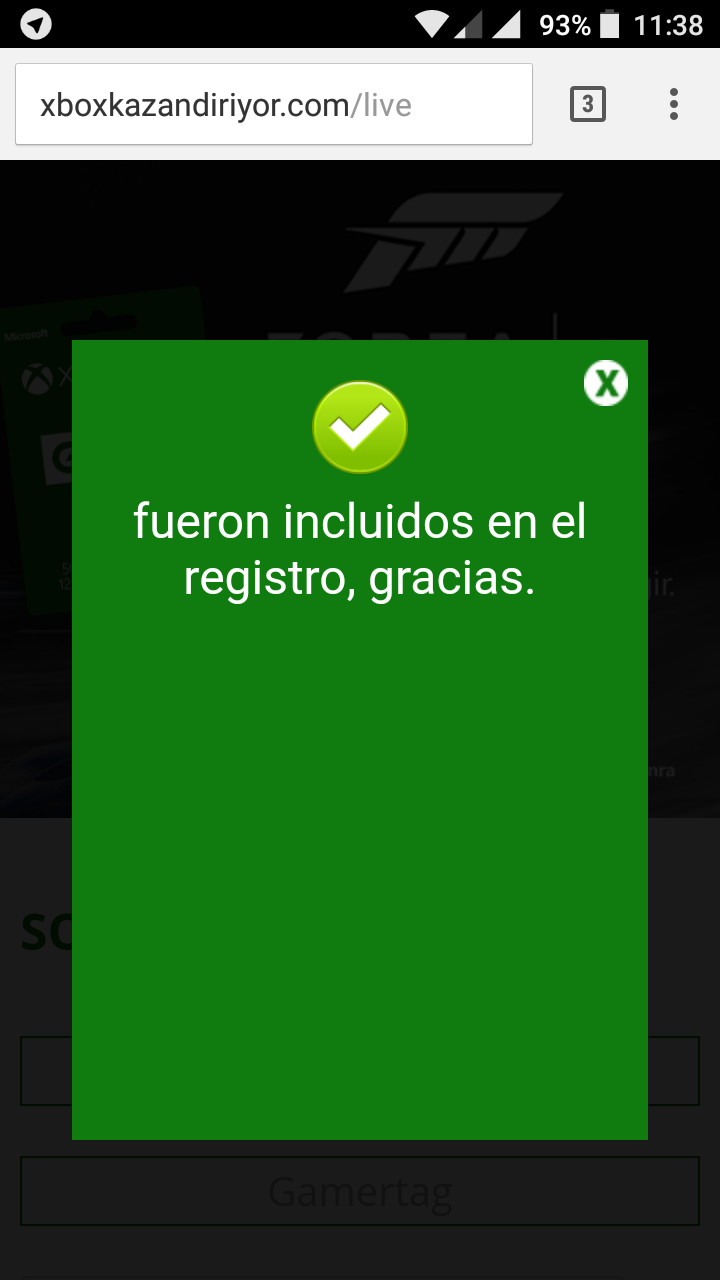Close the green confirmation popup
720x1280 pixels.
pos(606,383)
